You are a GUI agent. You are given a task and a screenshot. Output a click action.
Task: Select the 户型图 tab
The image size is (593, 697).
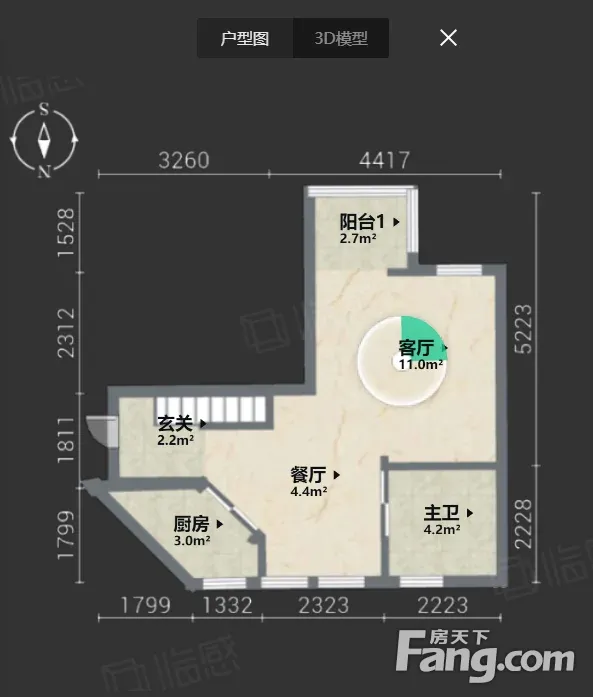[x=245, y=38]
